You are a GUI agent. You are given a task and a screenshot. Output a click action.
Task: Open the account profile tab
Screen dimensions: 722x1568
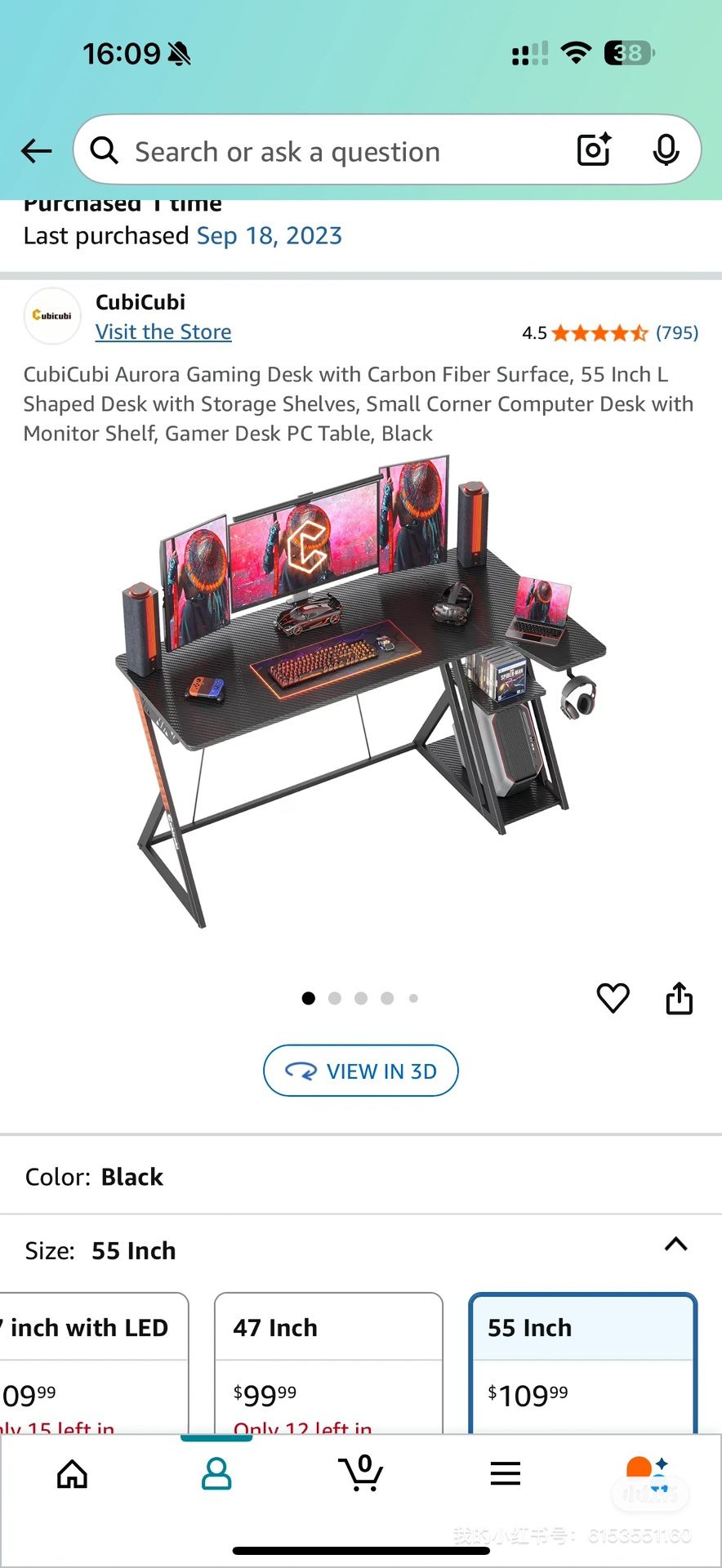[x=216, y=1474]
